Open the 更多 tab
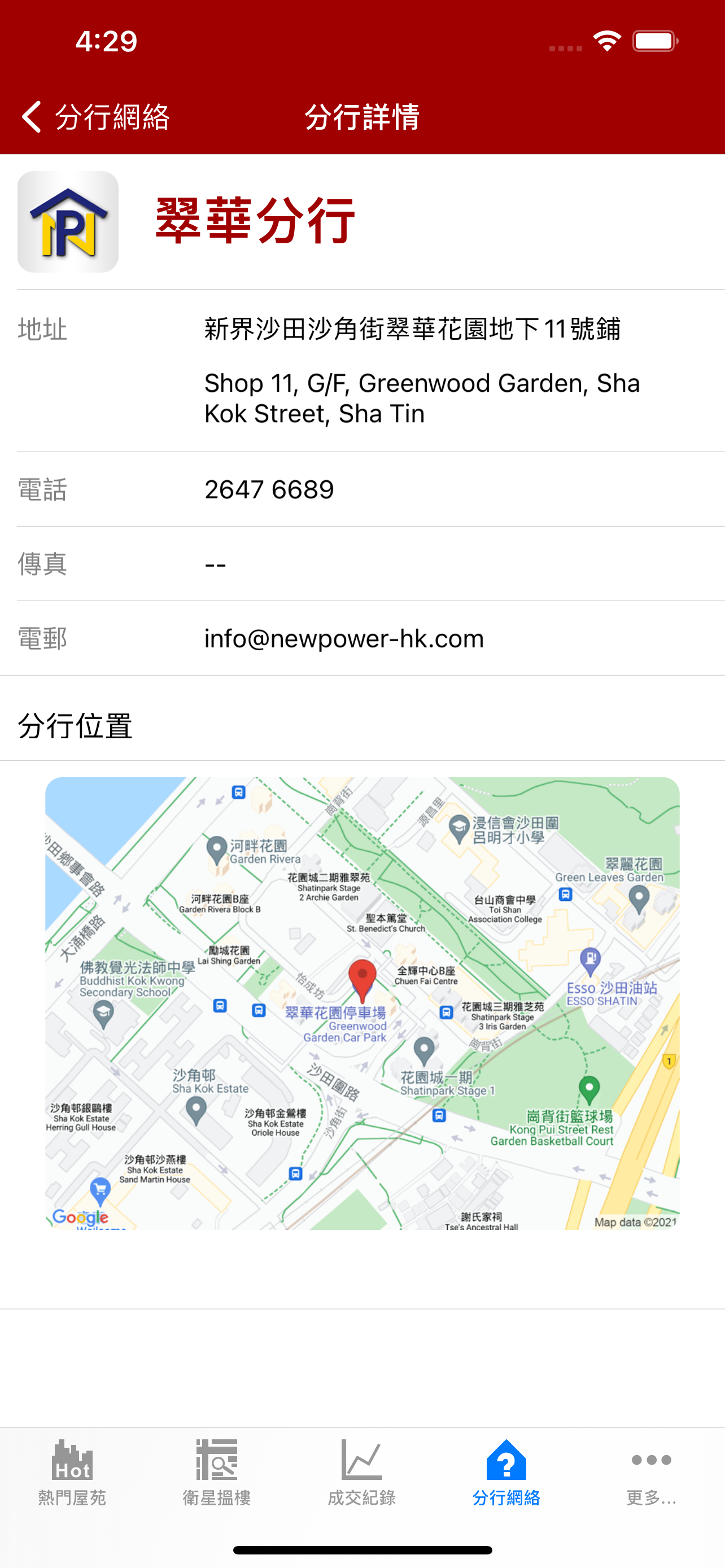This screenshot has height=1568, width=725. pyautogui.click(x=652, y=1473)
